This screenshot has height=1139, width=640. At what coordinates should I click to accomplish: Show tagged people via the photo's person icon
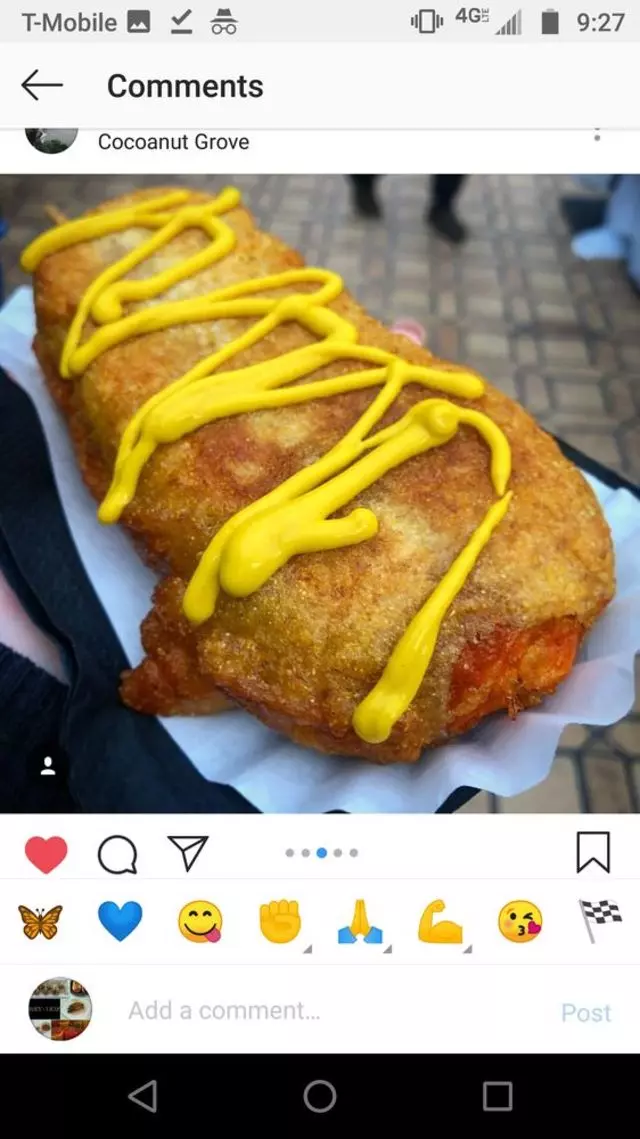(48, 766)
